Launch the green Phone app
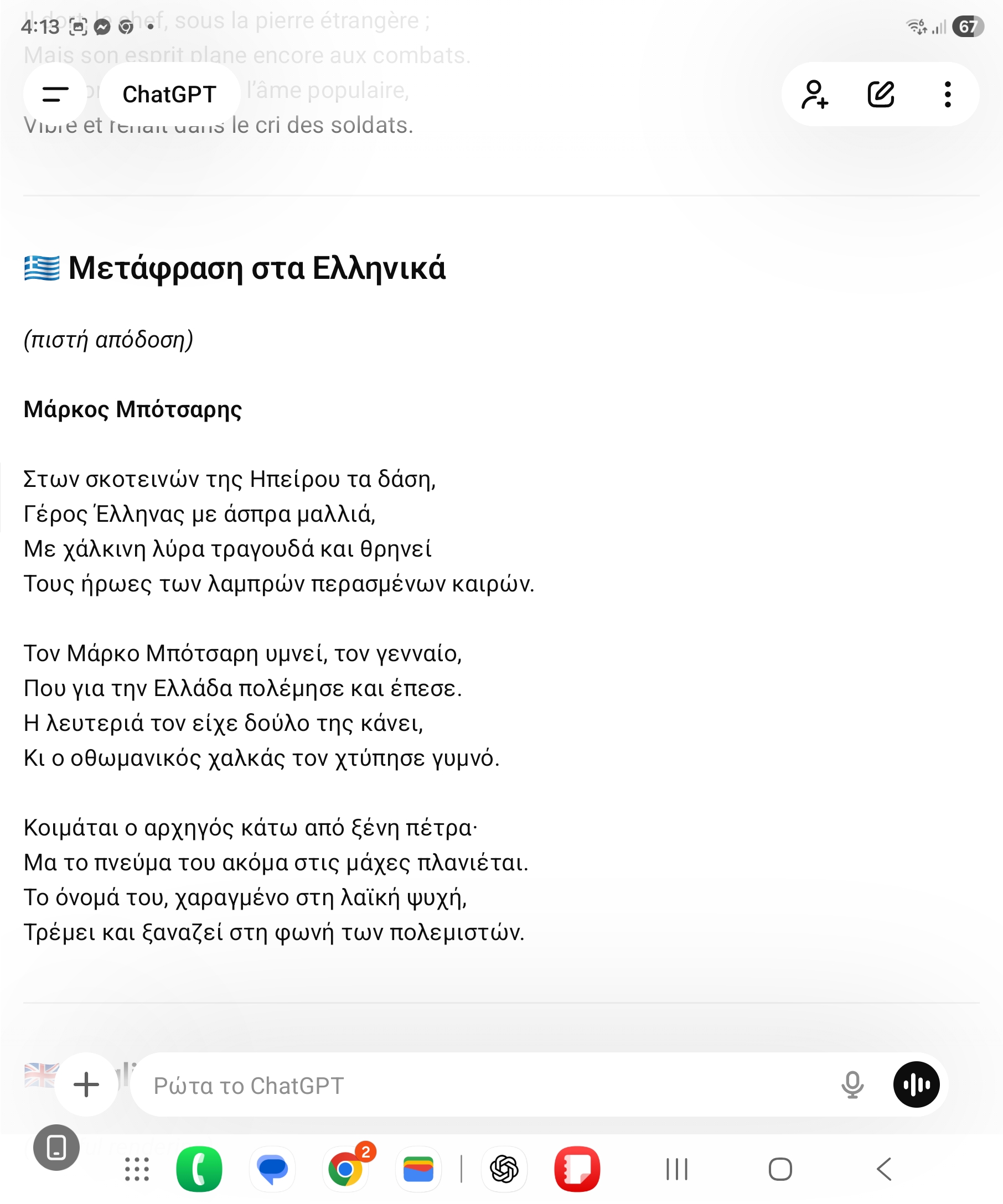Viewport: 1003px width, 1204px height. pyautogui.click(x=199, y=1169)
